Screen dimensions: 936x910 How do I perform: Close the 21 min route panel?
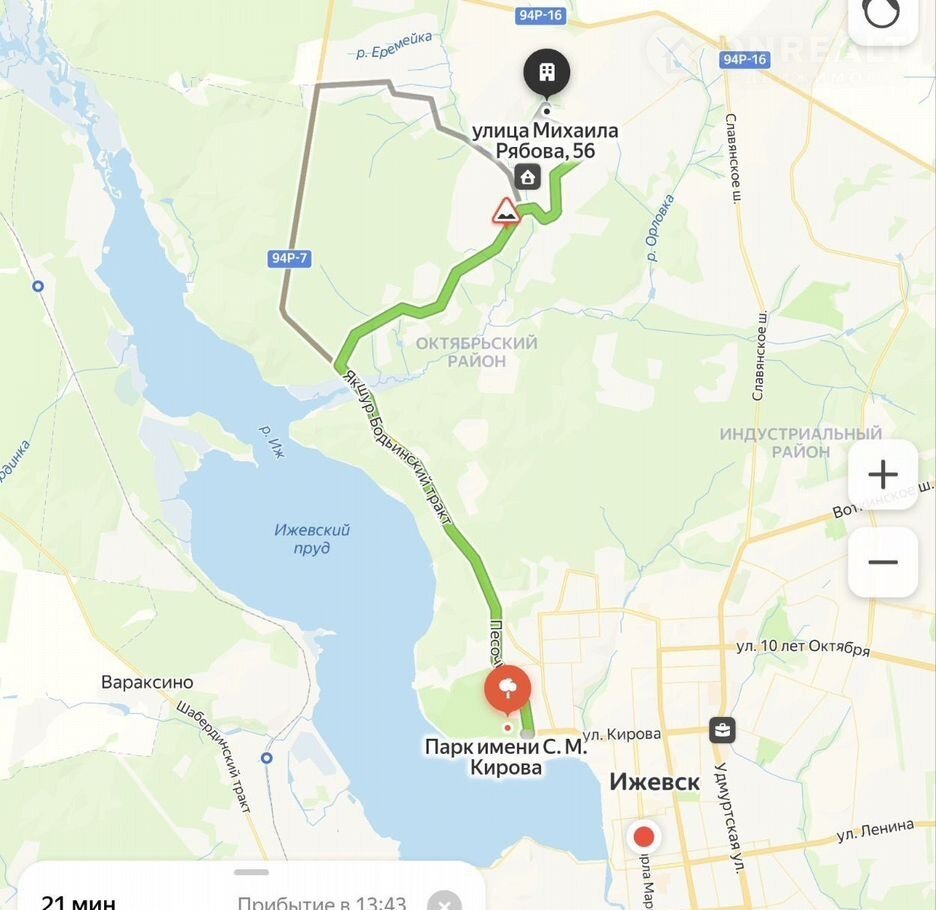444,903
